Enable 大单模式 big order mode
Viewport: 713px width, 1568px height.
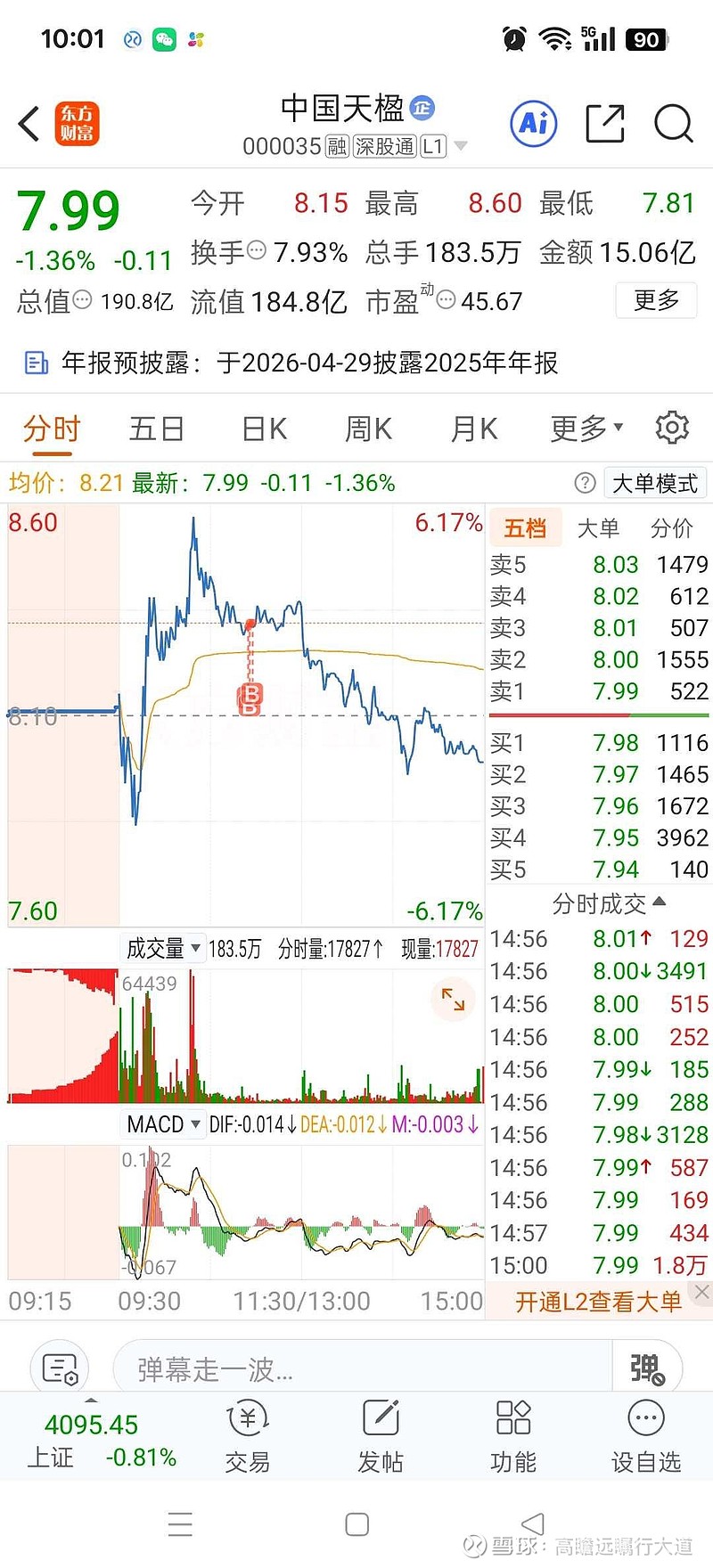[655, 482]
